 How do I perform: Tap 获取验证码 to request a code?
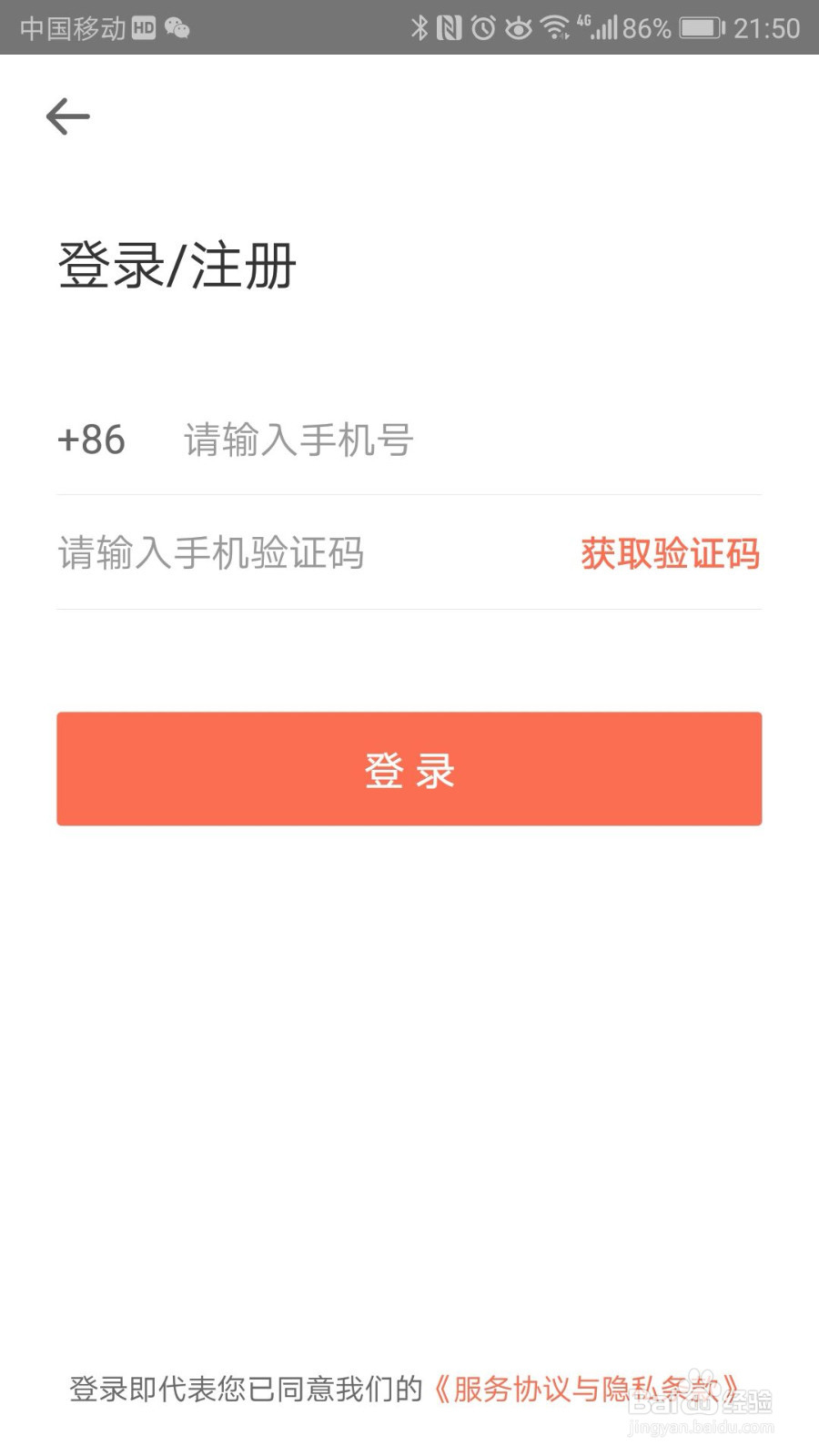669,553
